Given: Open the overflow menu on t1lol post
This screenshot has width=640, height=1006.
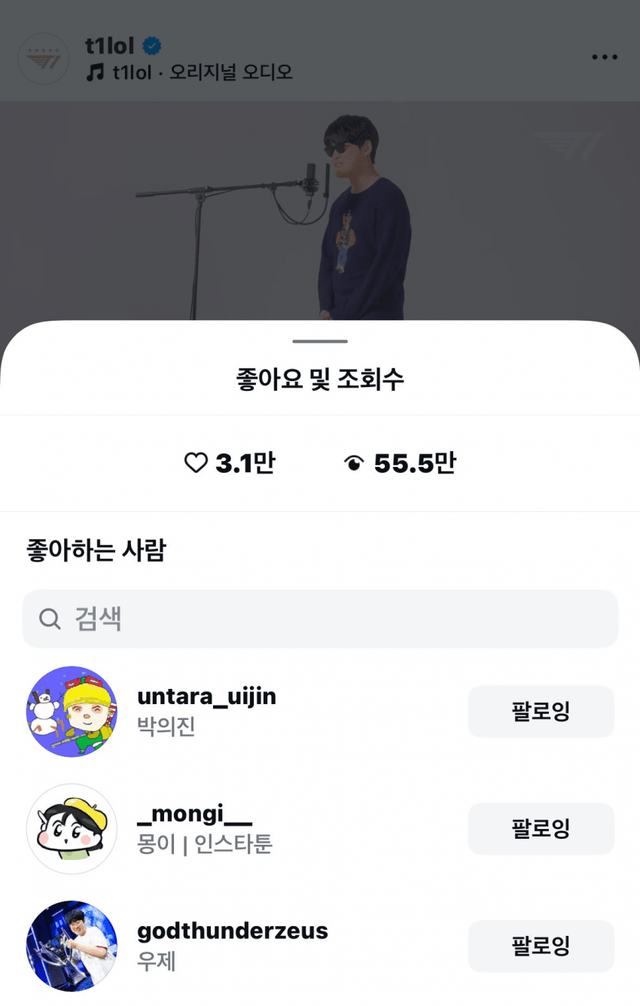Looking at the screenshot, I should 604,58.
